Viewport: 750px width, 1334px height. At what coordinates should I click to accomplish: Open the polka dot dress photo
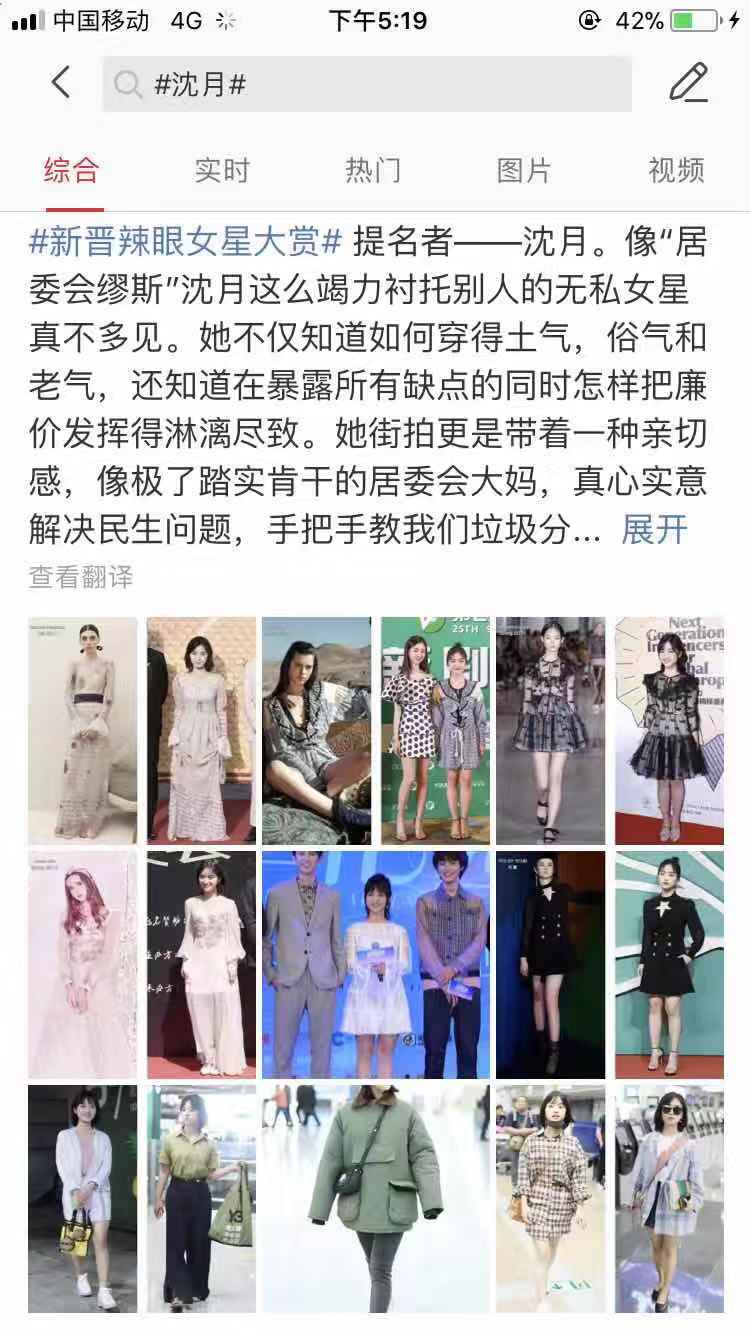coord(434,730)
